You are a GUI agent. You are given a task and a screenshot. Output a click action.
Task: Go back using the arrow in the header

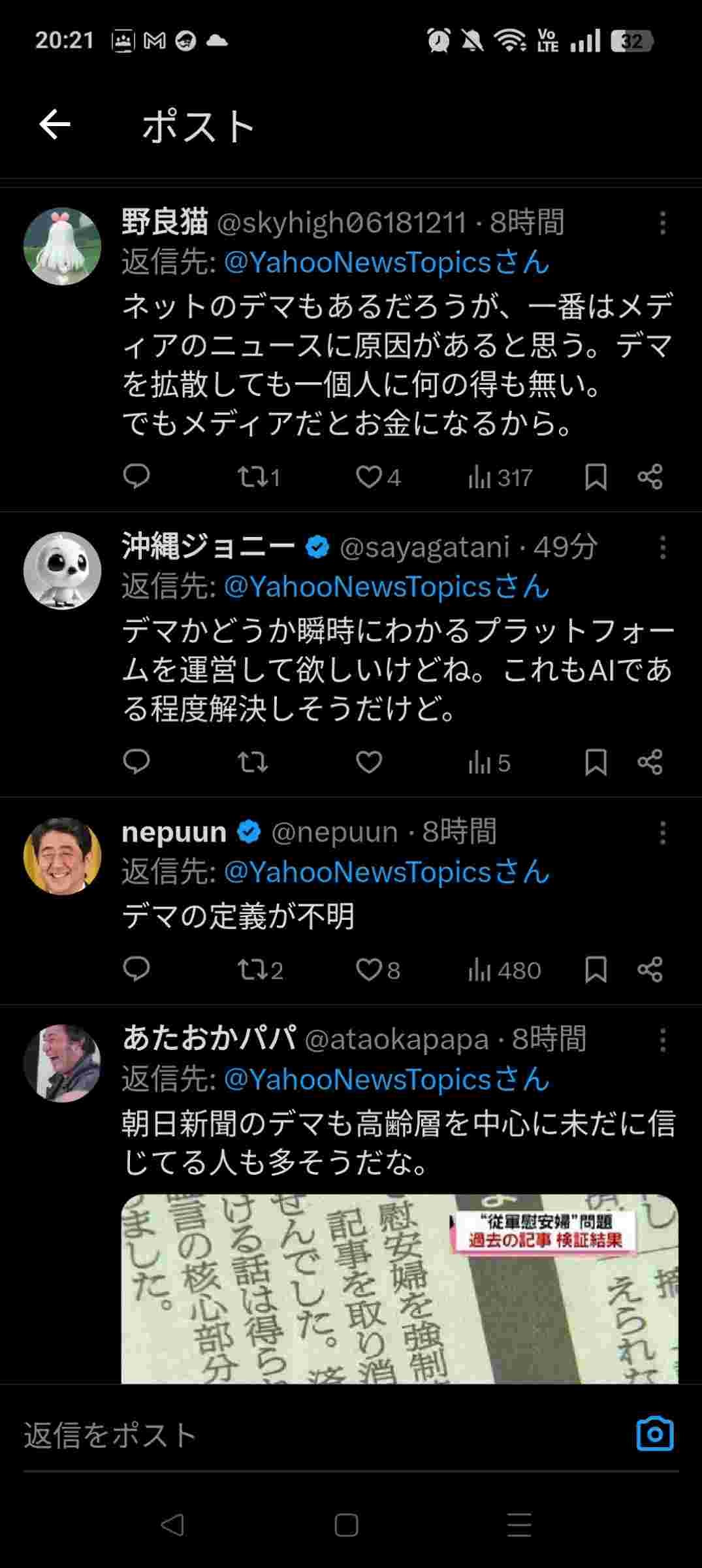55,125
